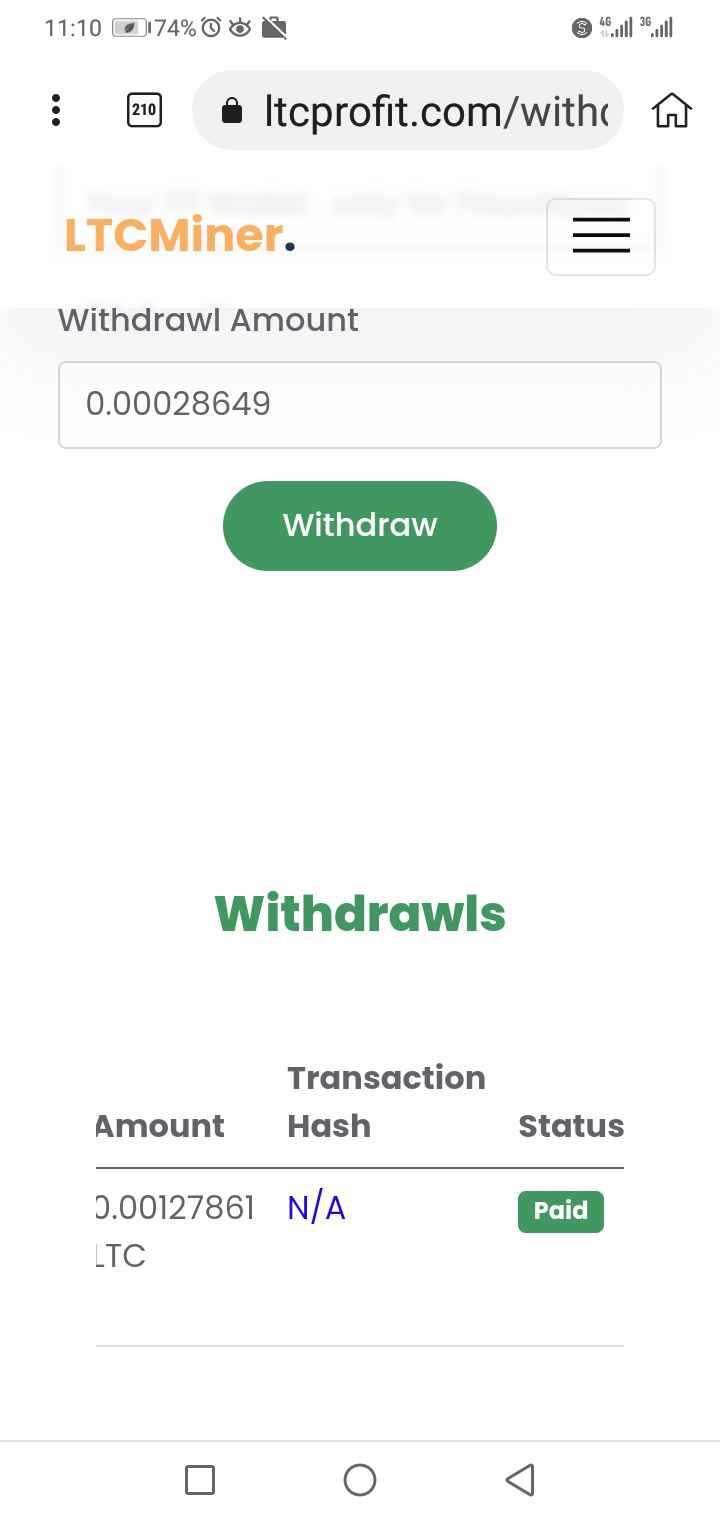
Task: Open the LTCMiner hamburger menu
Action: 600,236
